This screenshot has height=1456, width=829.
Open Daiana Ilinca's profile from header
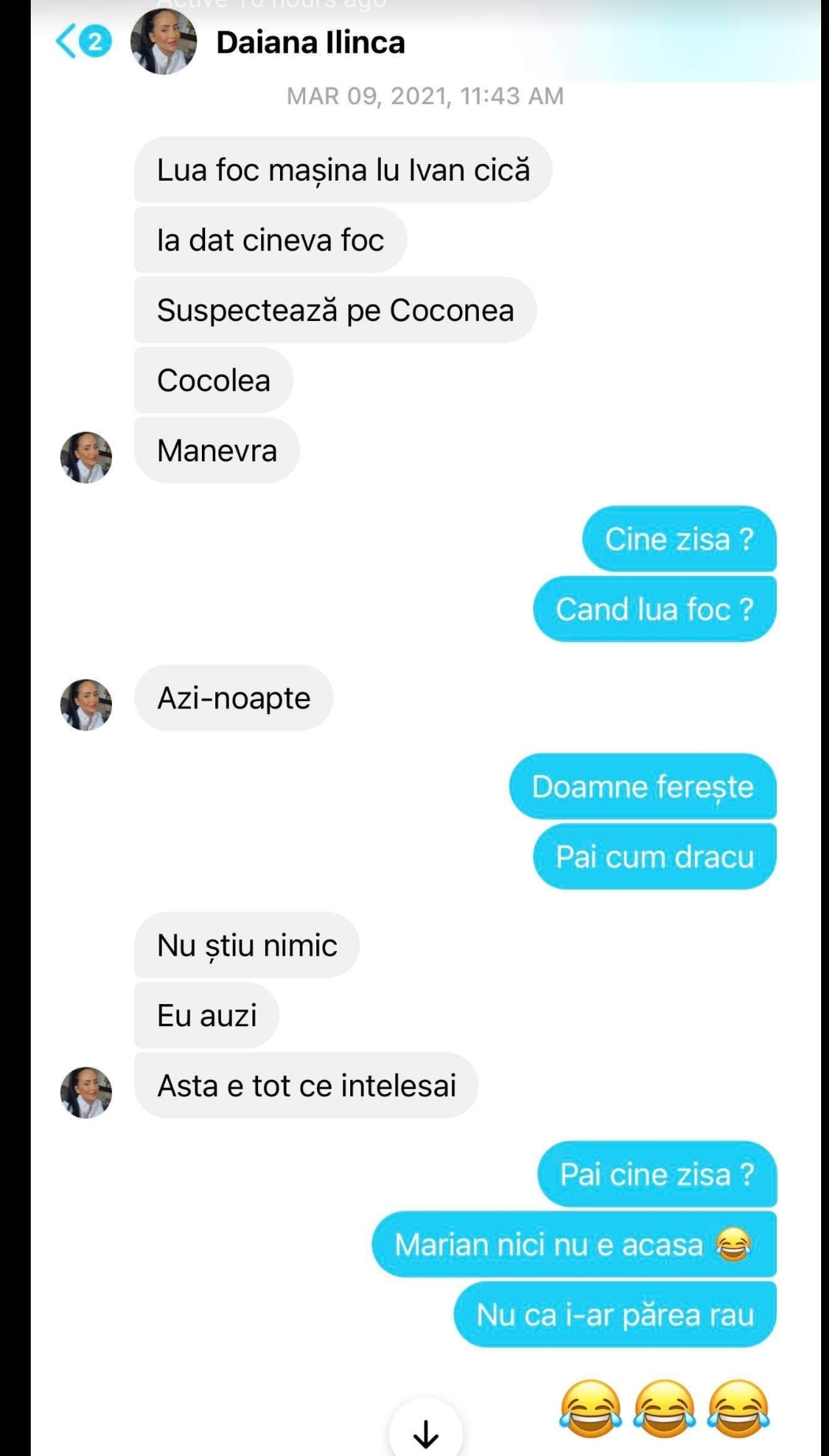pyautogui.click(x=310, y=43)
